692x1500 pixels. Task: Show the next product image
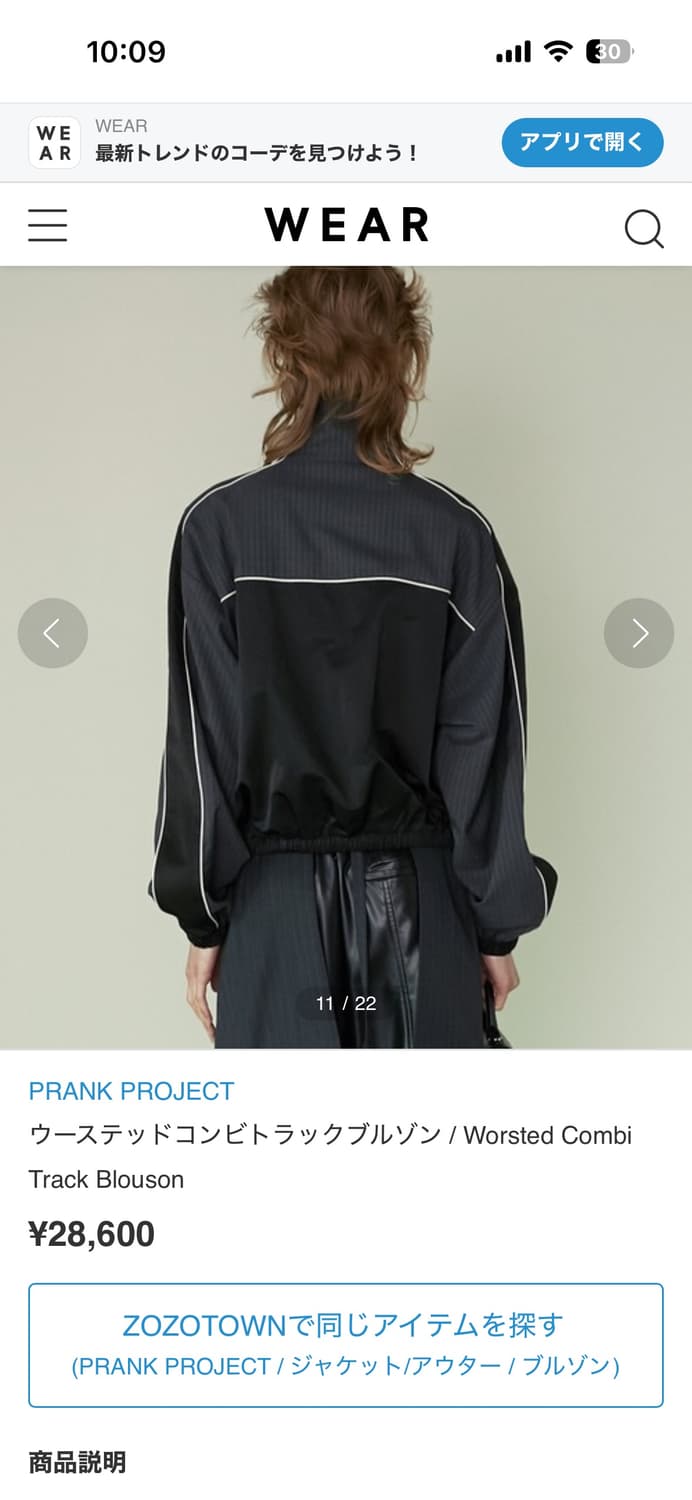(639, 633)
